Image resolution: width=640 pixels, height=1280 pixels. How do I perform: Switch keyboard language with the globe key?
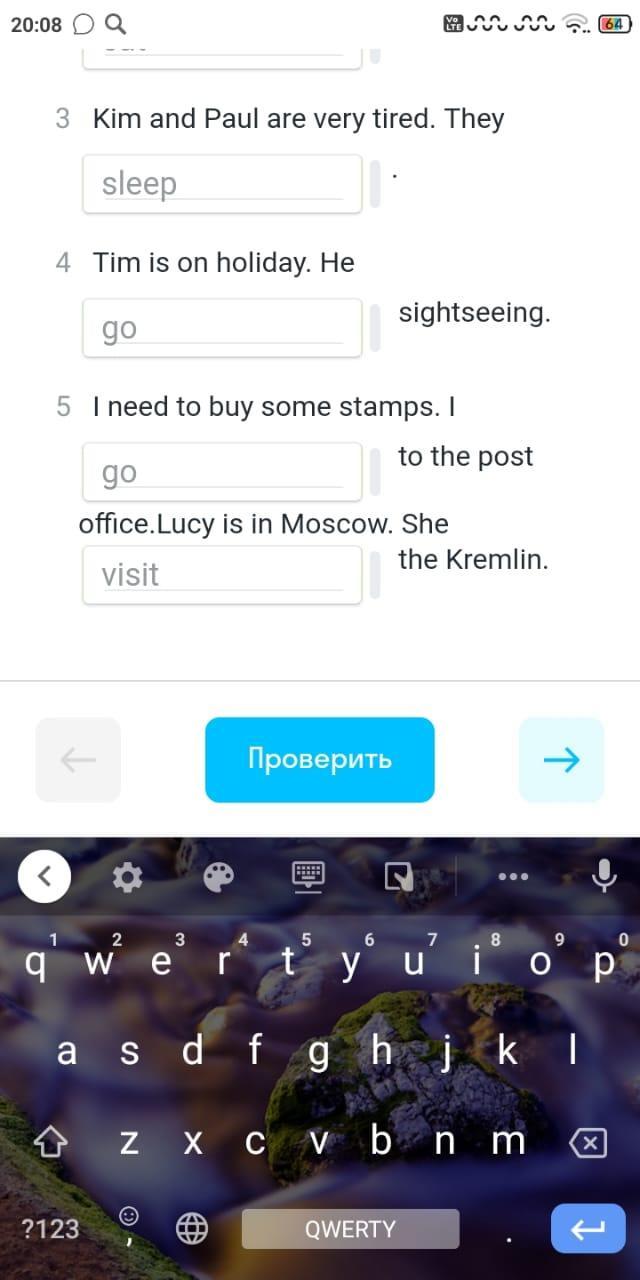tap(192, 1228)
